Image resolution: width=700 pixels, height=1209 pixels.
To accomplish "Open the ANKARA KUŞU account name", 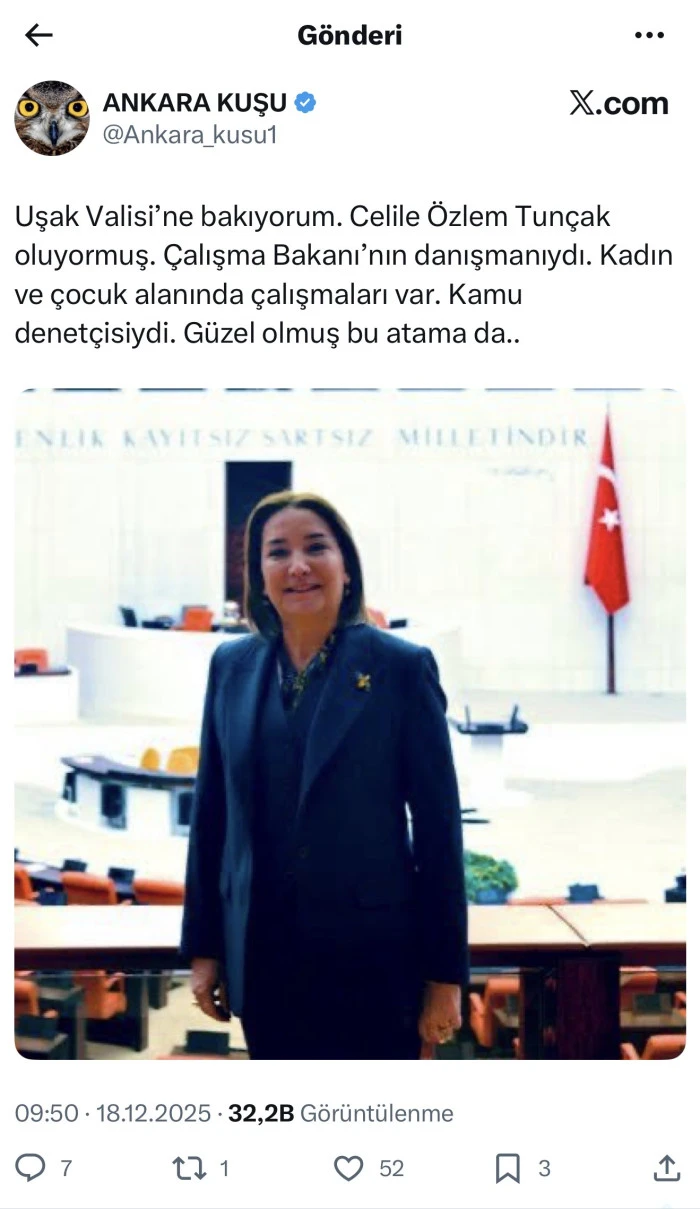I will pos(195,102).
